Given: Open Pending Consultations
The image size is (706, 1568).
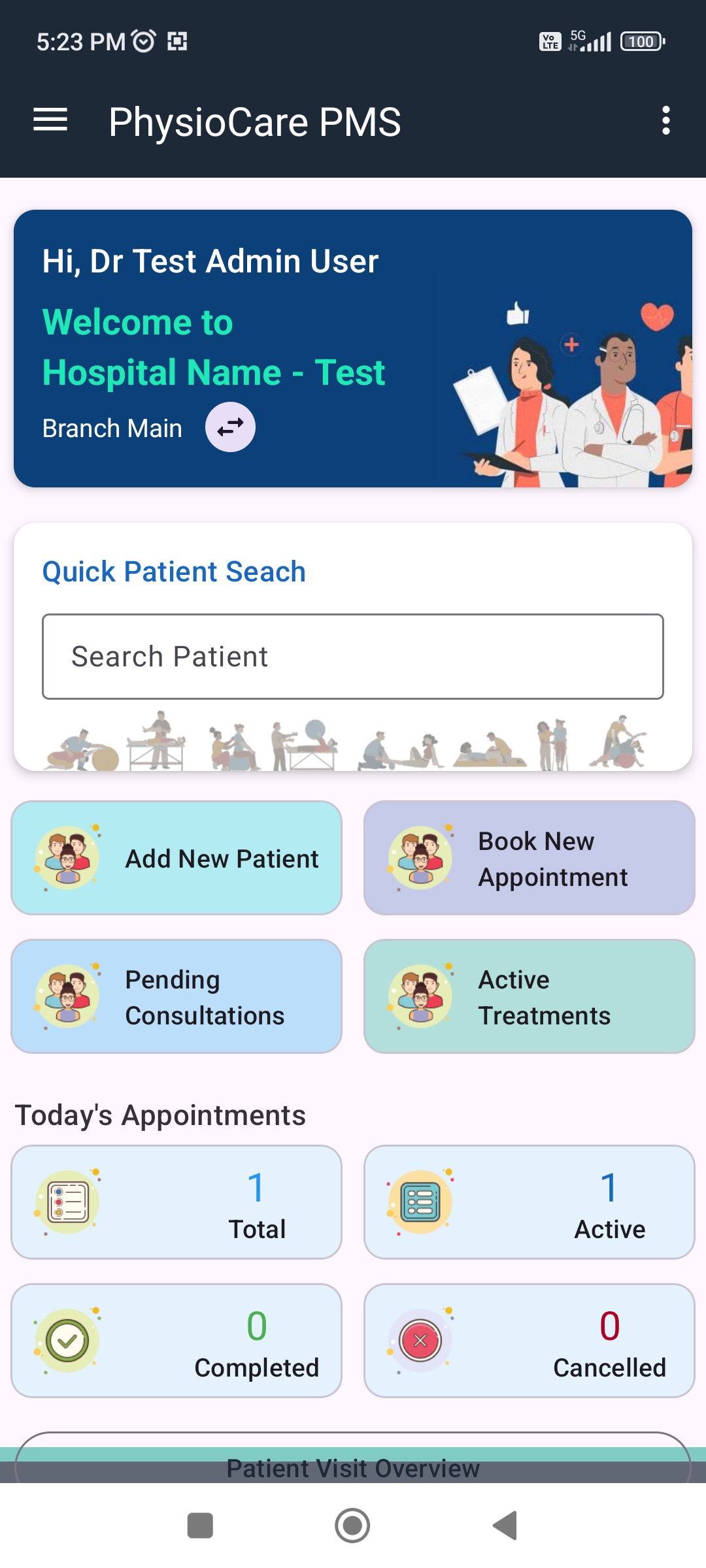Looking at the screenshot, I should tap(176, 996).
